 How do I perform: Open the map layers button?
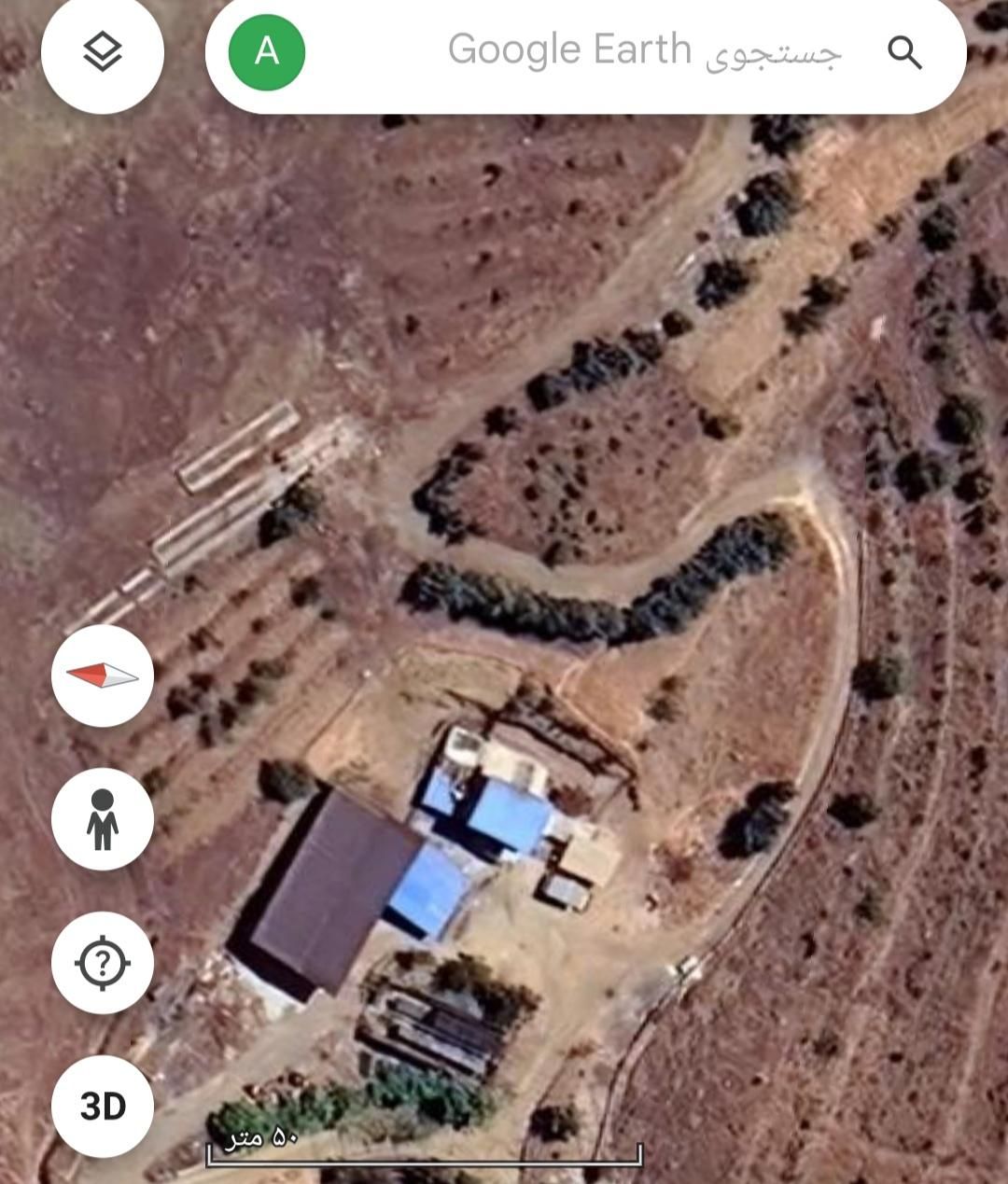pos(103,52)
